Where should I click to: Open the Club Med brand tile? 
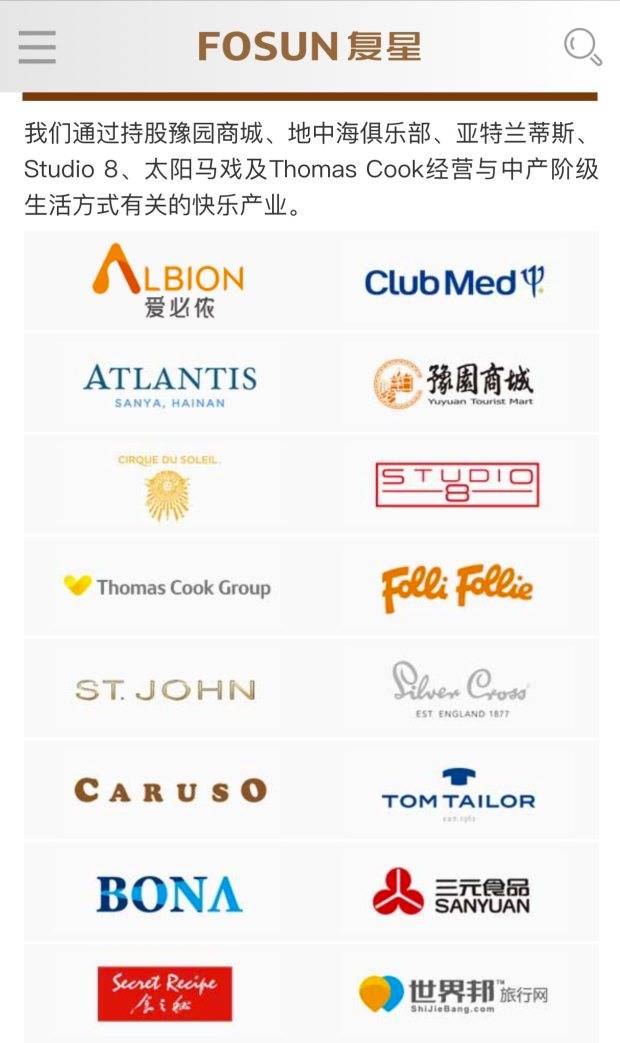coord(455,282)
